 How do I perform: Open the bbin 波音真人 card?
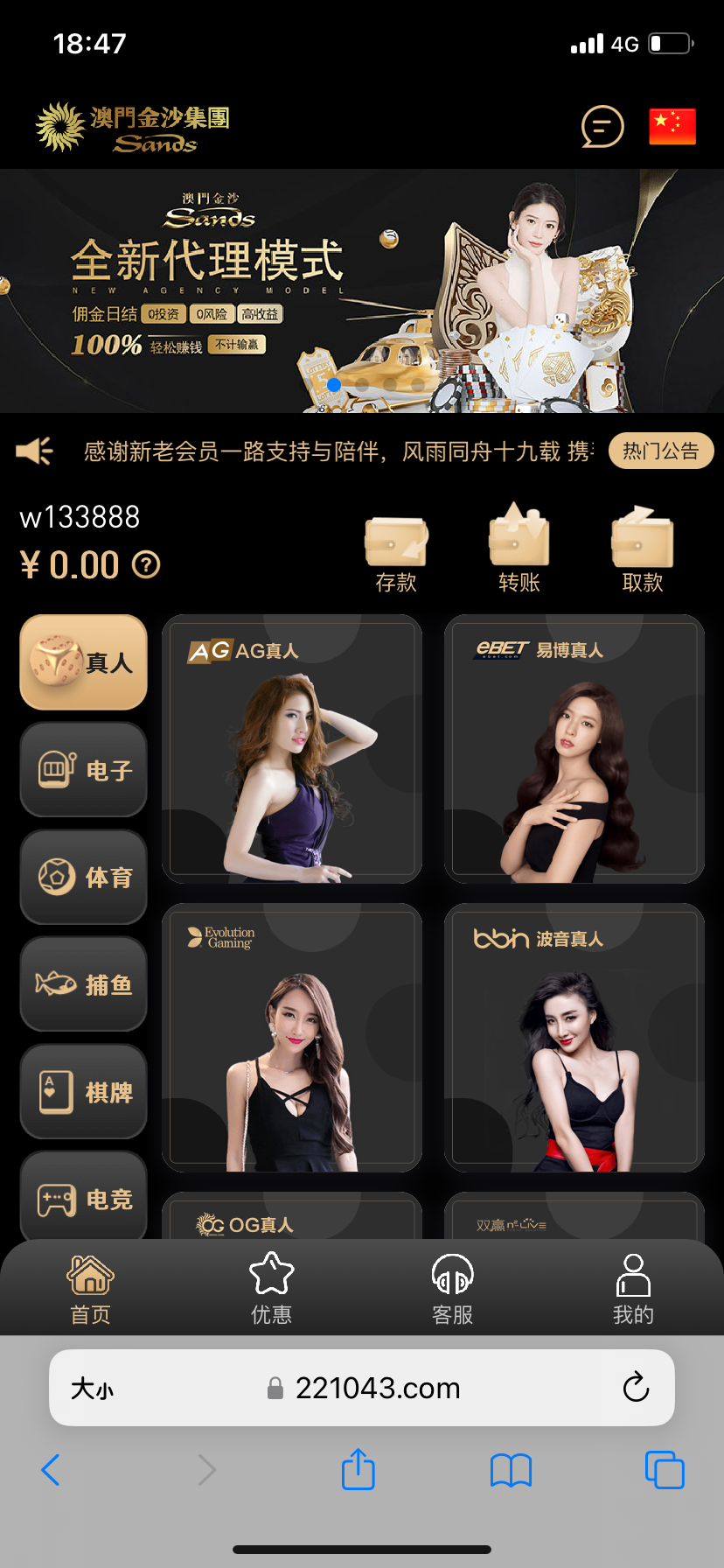[x=574, y=1038]
